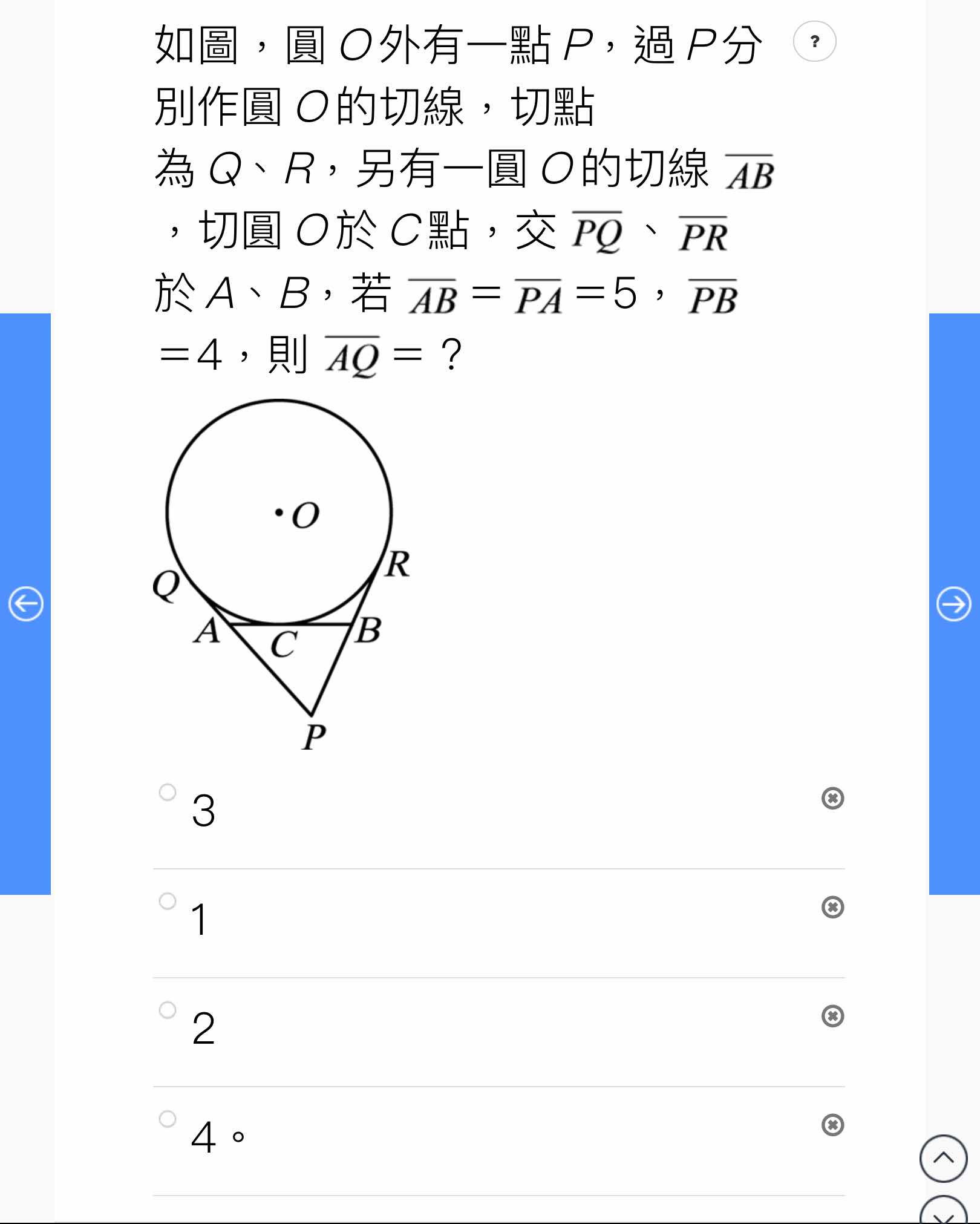Screen dimensions: 980x1224
Task: Tap the up arrow circle button
Action: pos(943,1158)
